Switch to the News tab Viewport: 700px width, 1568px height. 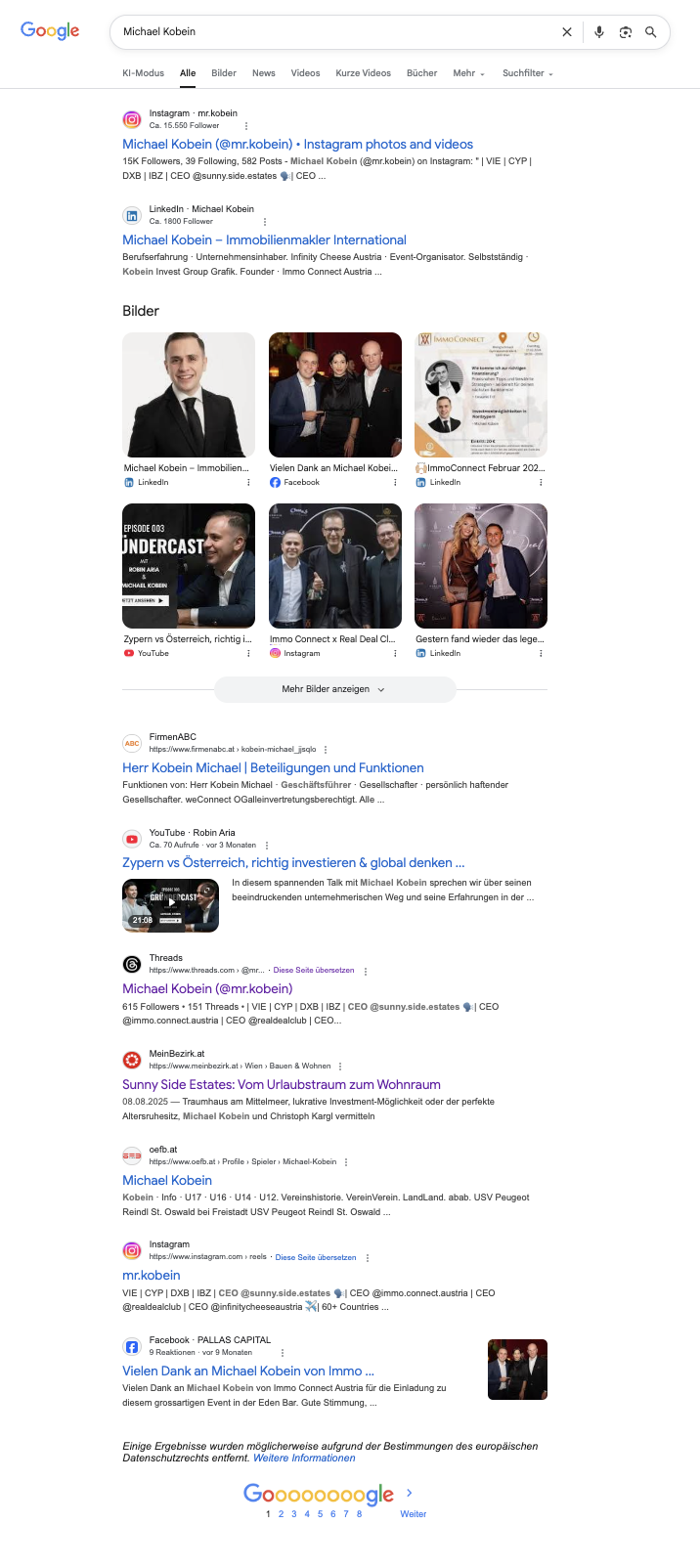(264, 73)
